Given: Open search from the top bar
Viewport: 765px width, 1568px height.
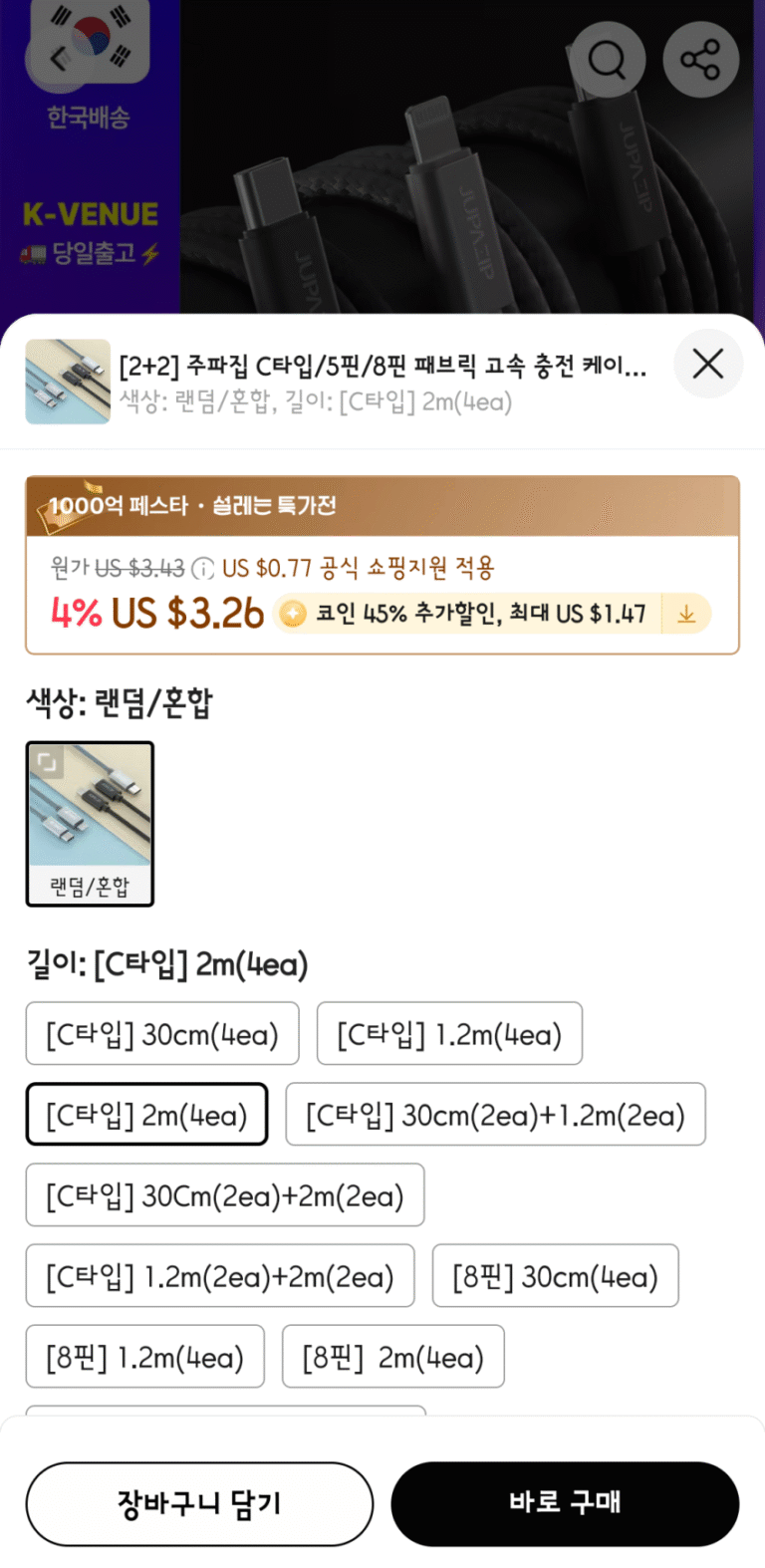Looking at the screenshot, I should (x=607, y=60).
